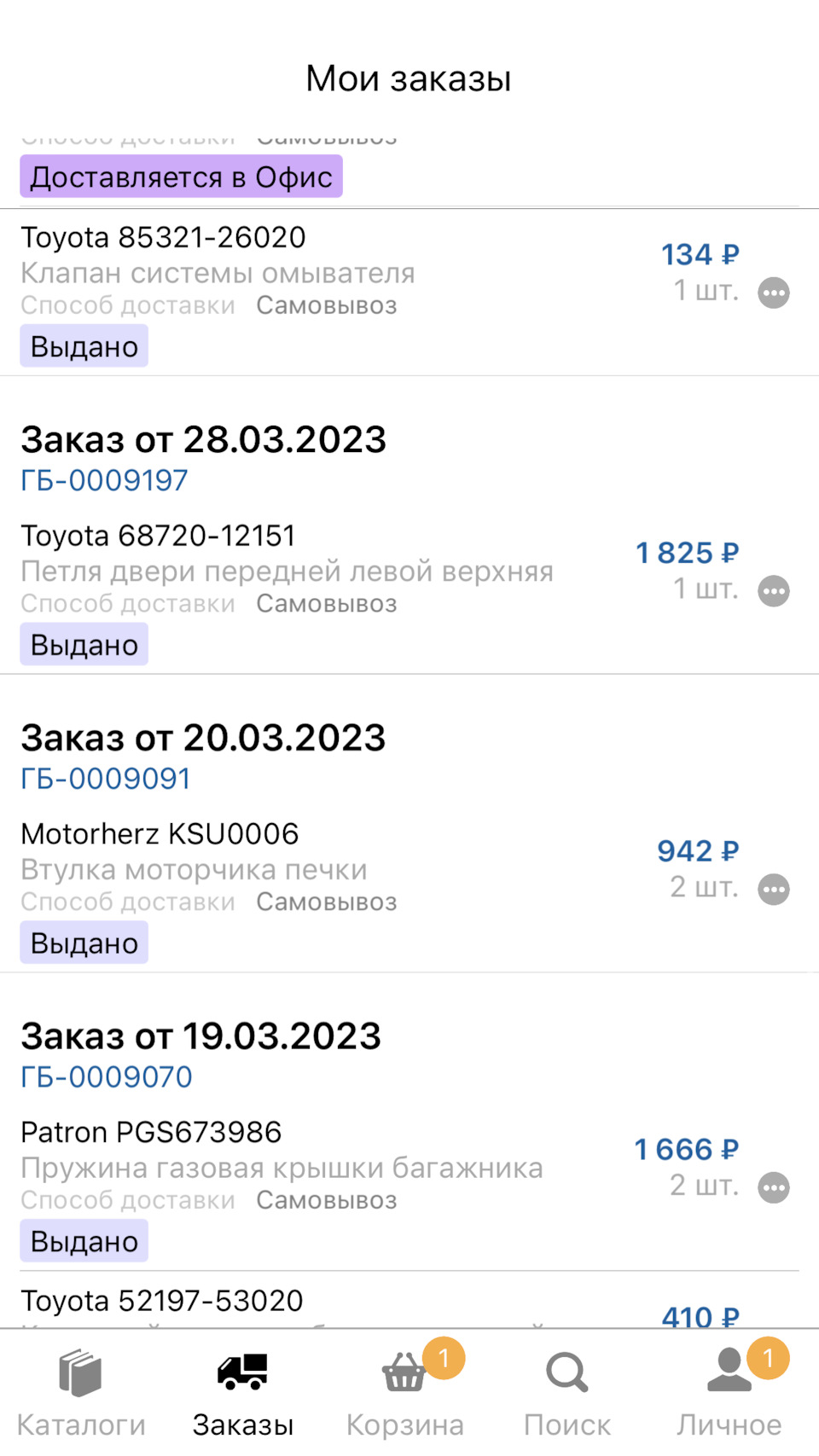Open the Каталоги catalogs icon

click(81, 1373)
